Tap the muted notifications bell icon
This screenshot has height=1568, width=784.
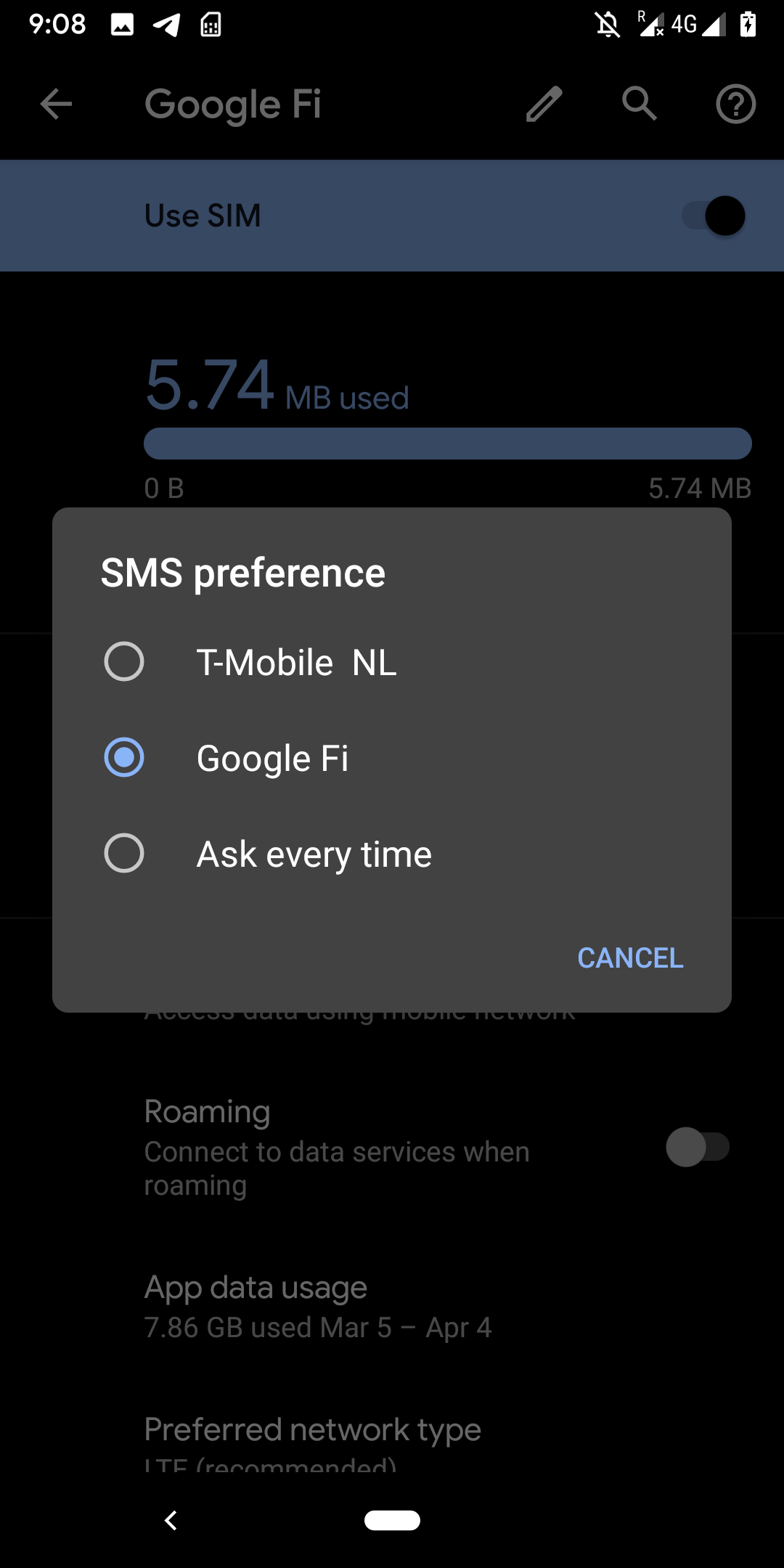click(607, 24)
